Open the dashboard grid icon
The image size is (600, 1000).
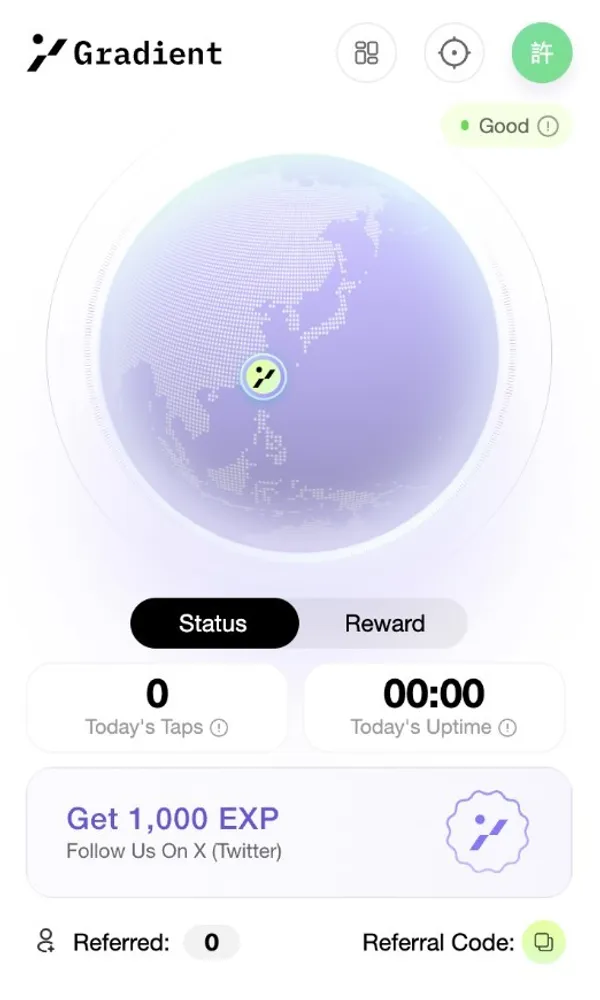point(366,53)
